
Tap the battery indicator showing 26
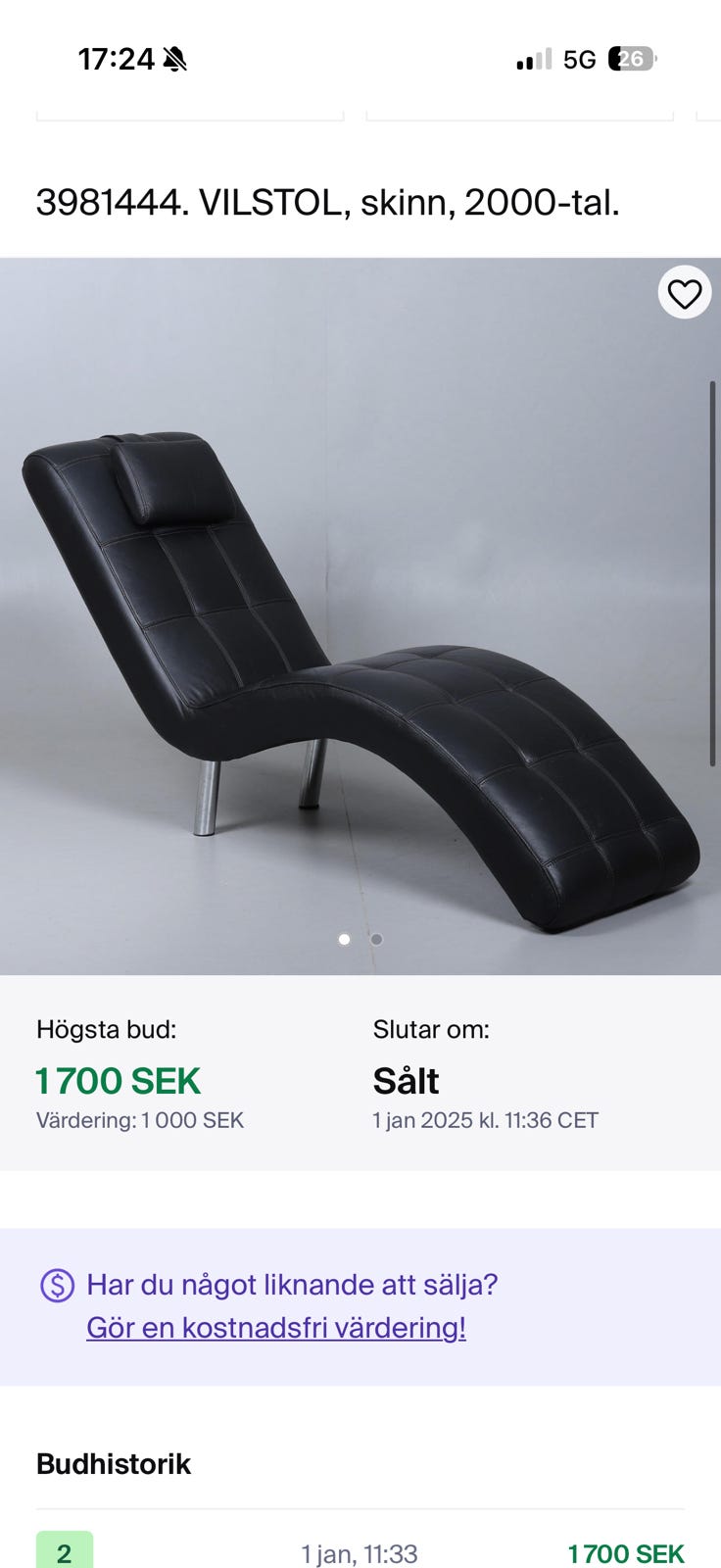[x=632, y=59]
